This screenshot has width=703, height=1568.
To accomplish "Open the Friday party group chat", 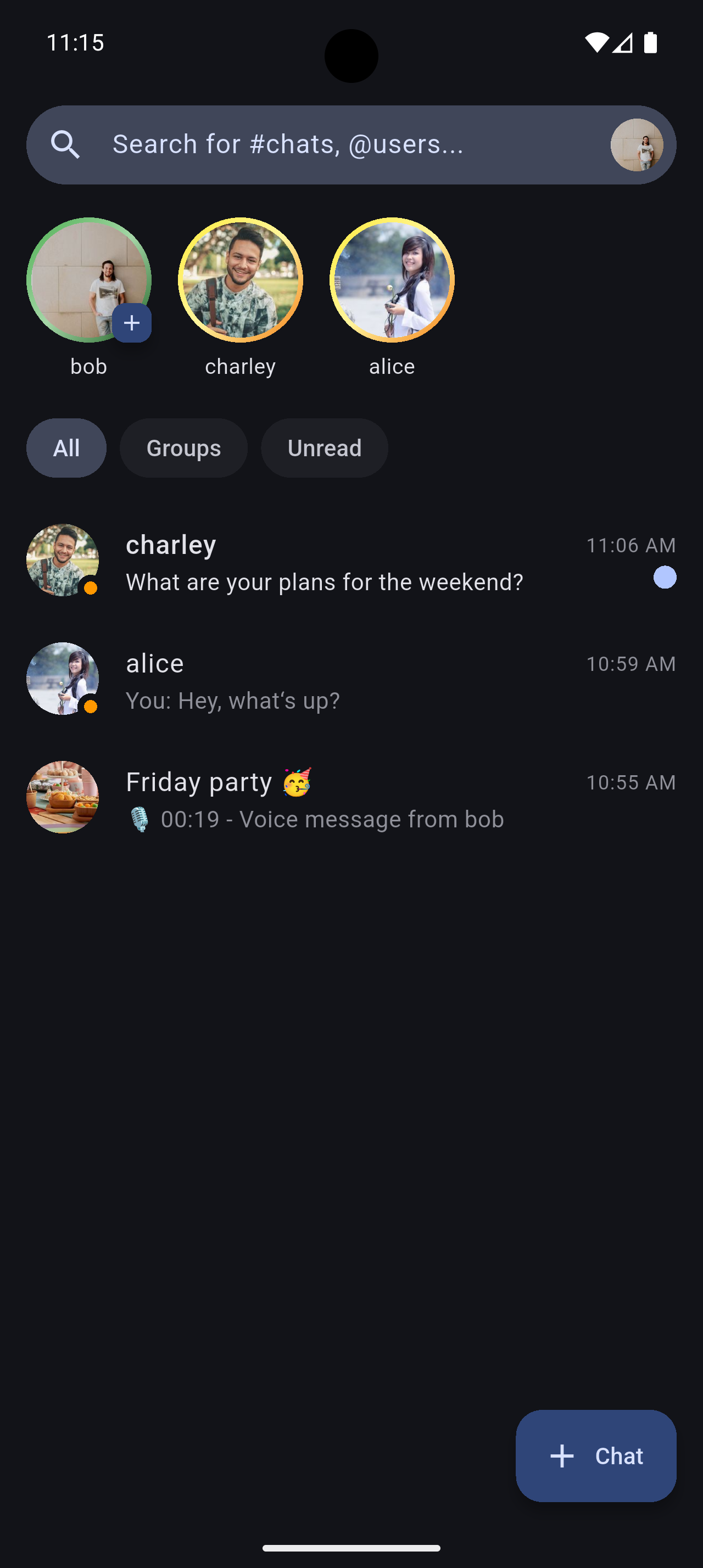I will pos(350,798).
